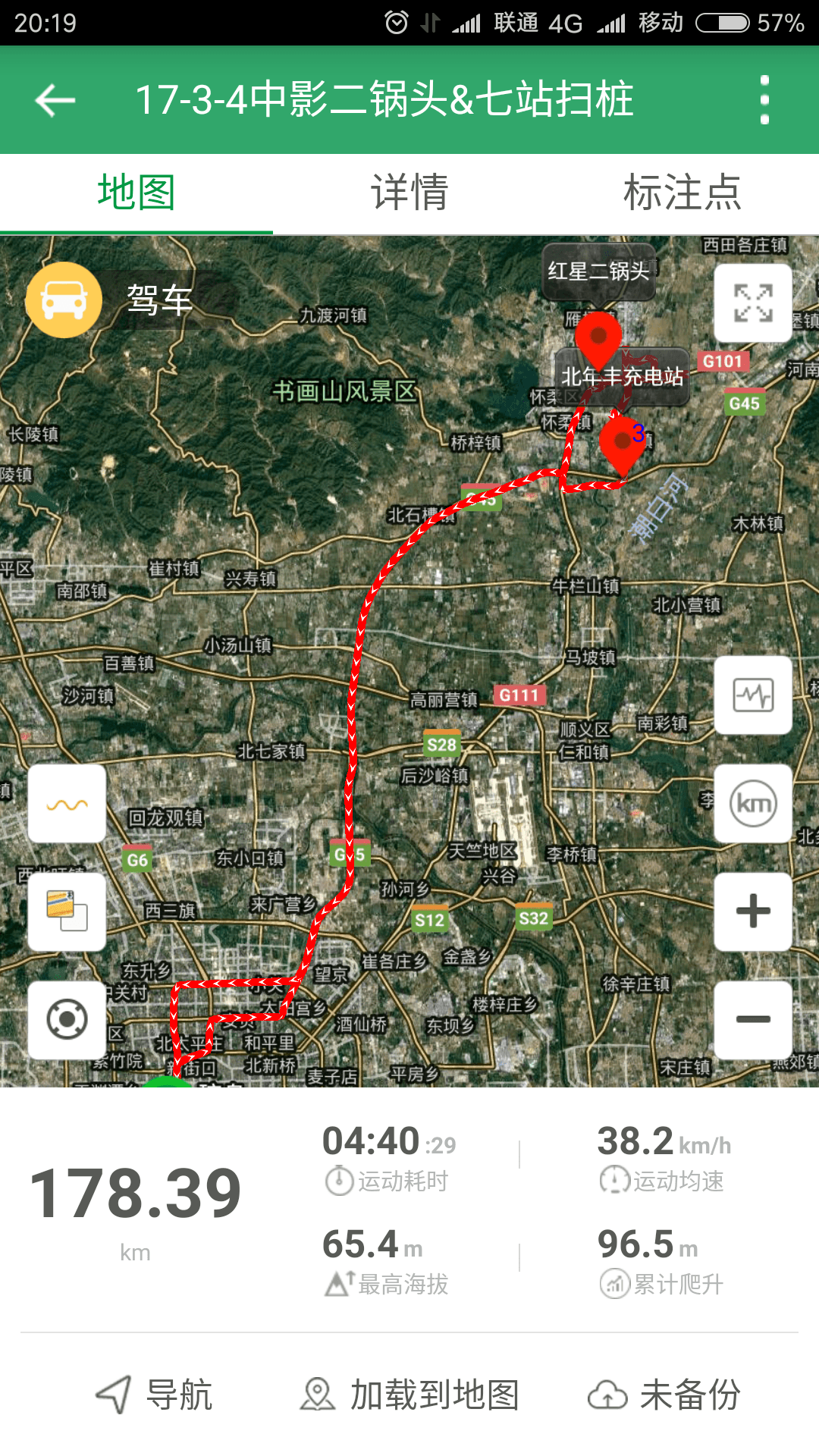Tap 未备份 to back up the track
Viewport: 819px width, 1456px height.
pos(664,1394)
